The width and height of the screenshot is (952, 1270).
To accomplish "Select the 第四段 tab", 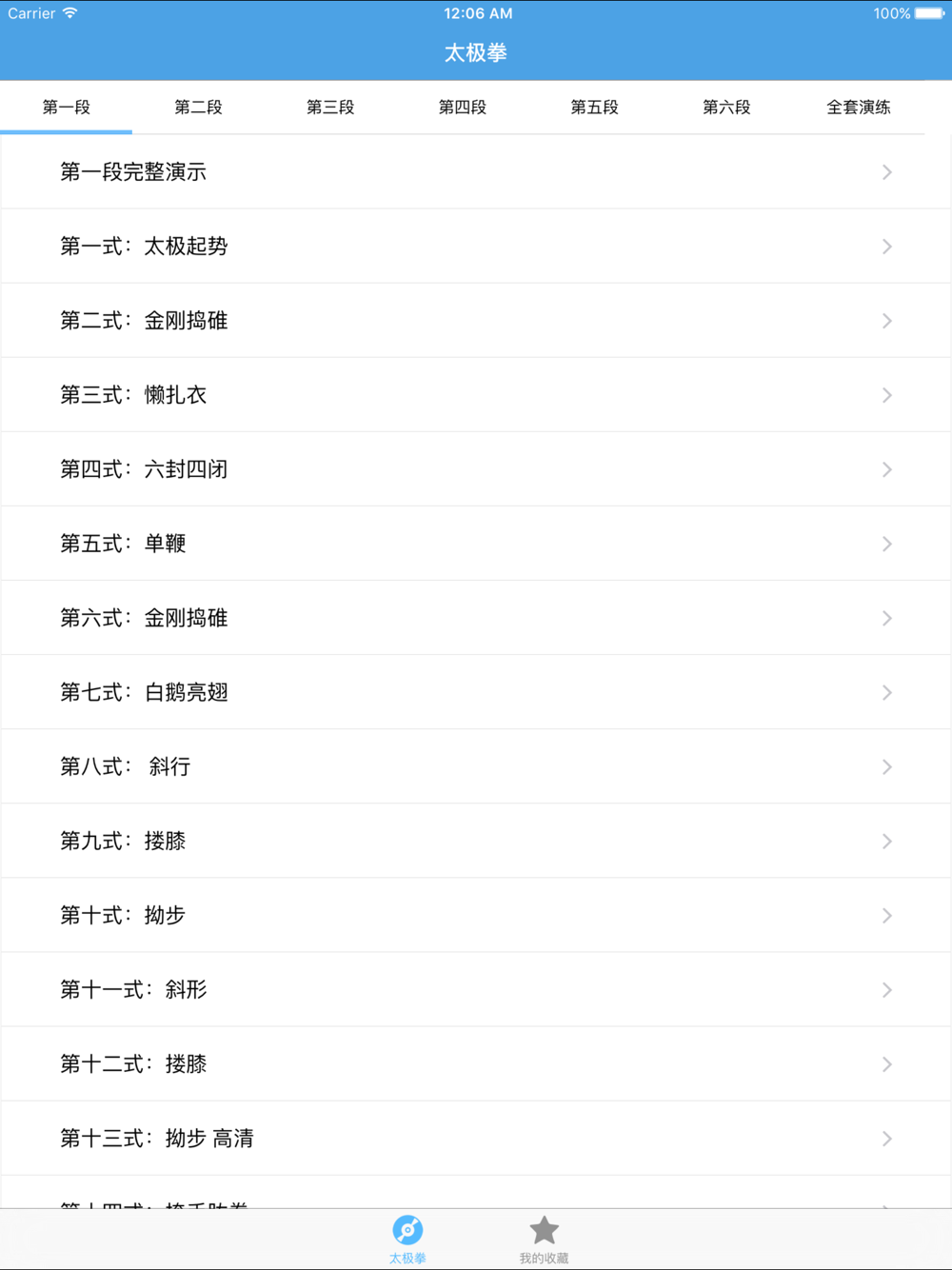I will click(463, 108).
